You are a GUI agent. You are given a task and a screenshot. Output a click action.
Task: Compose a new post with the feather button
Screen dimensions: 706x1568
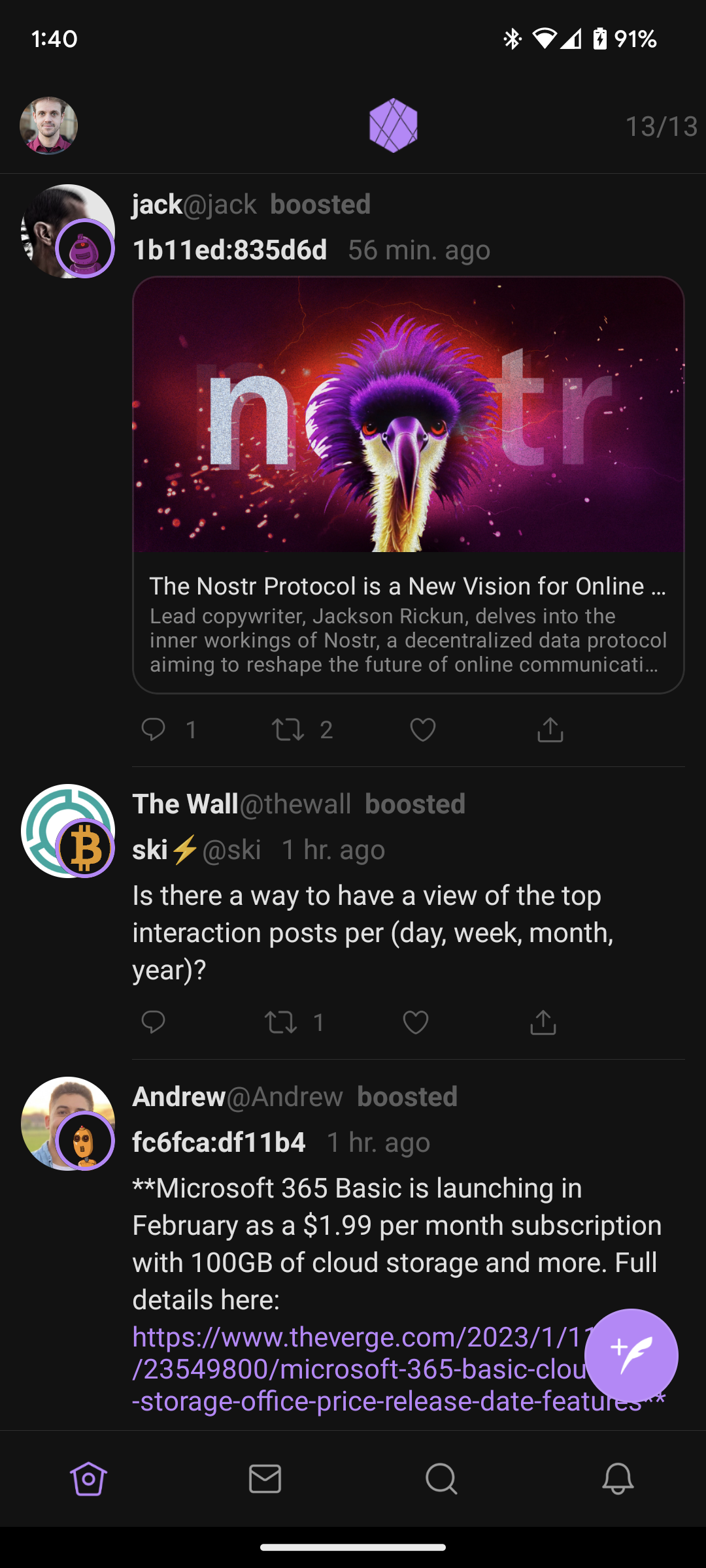click(x=631, y=1356)
